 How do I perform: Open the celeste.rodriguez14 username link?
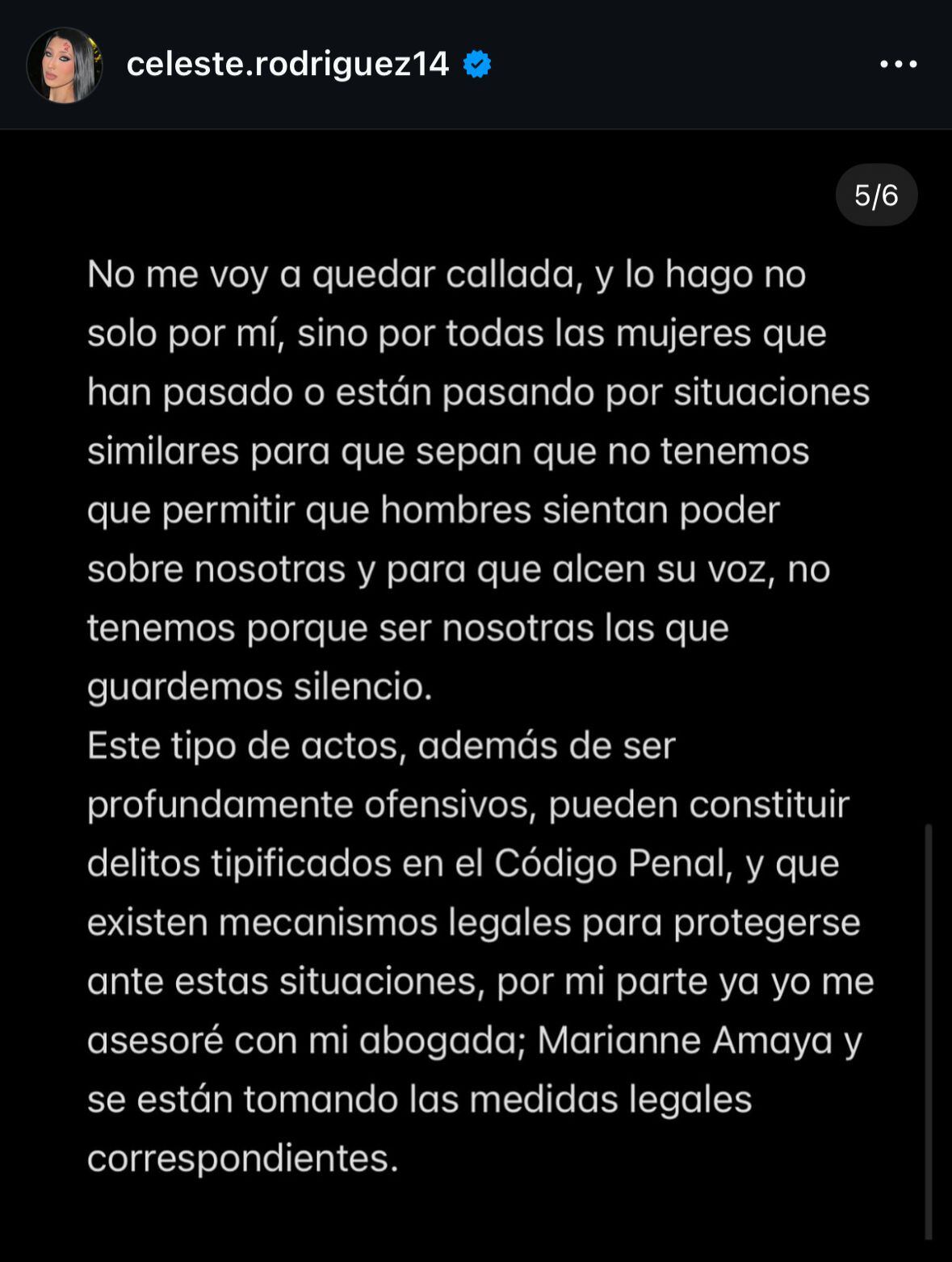click(x=287, y=64)
